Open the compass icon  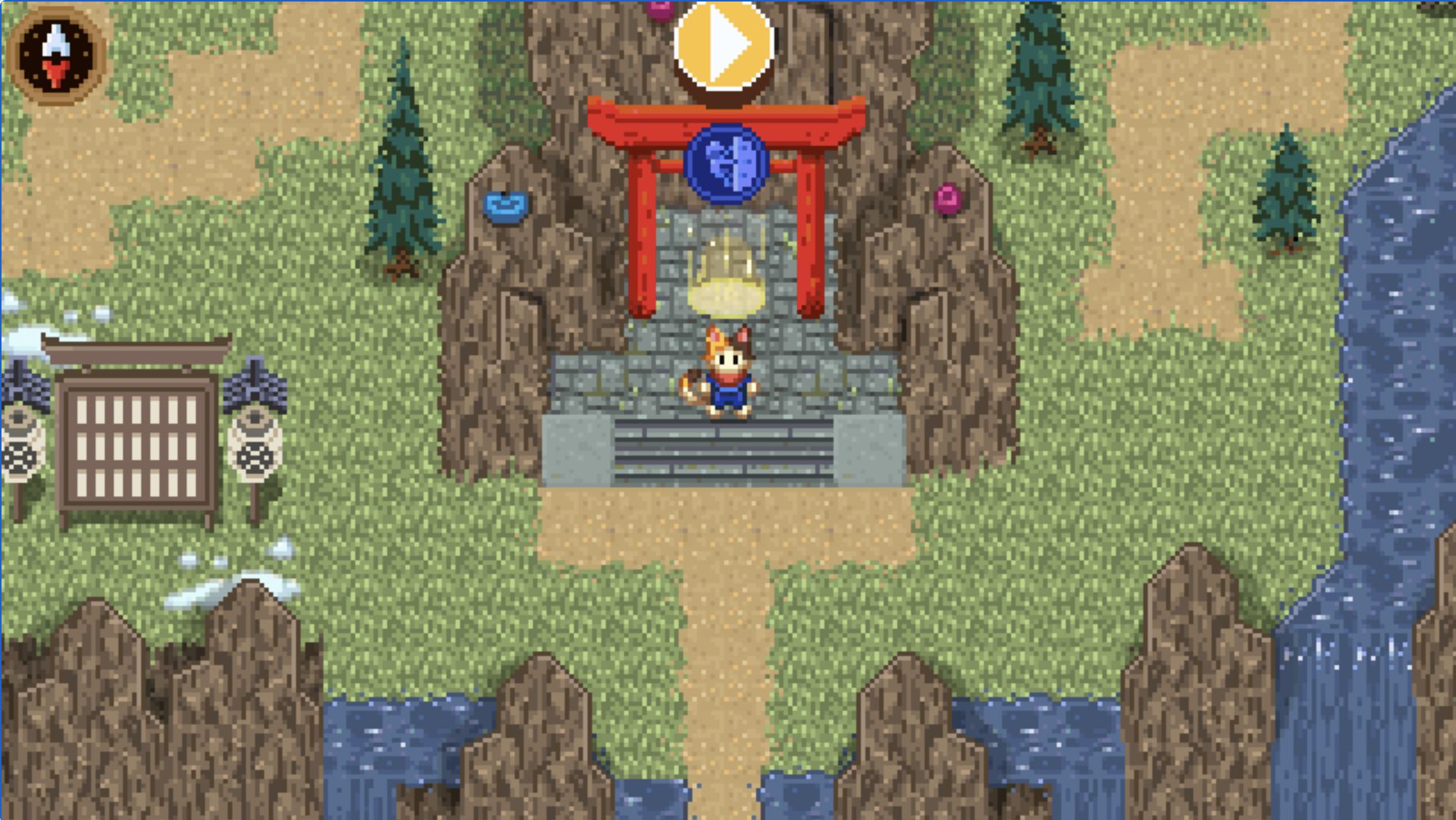(x=56, y=55)
